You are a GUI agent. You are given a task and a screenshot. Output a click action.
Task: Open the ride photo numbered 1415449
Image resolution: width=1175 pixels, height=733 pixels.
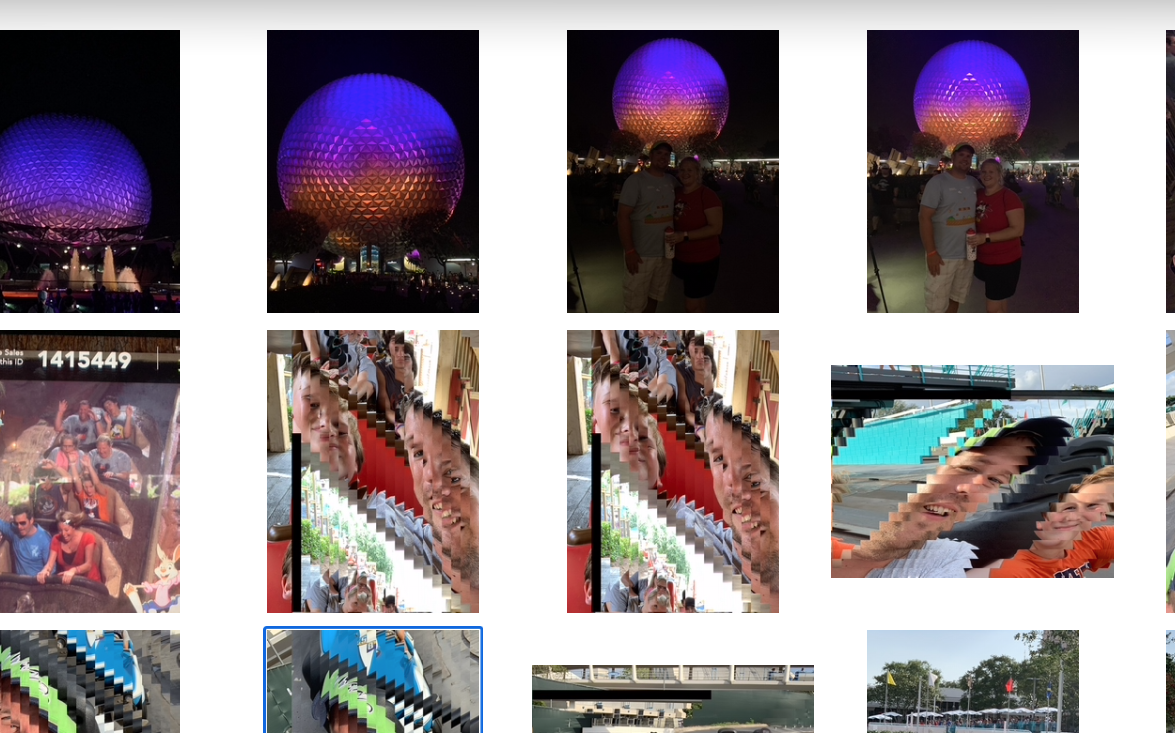[x=89, y=471]
